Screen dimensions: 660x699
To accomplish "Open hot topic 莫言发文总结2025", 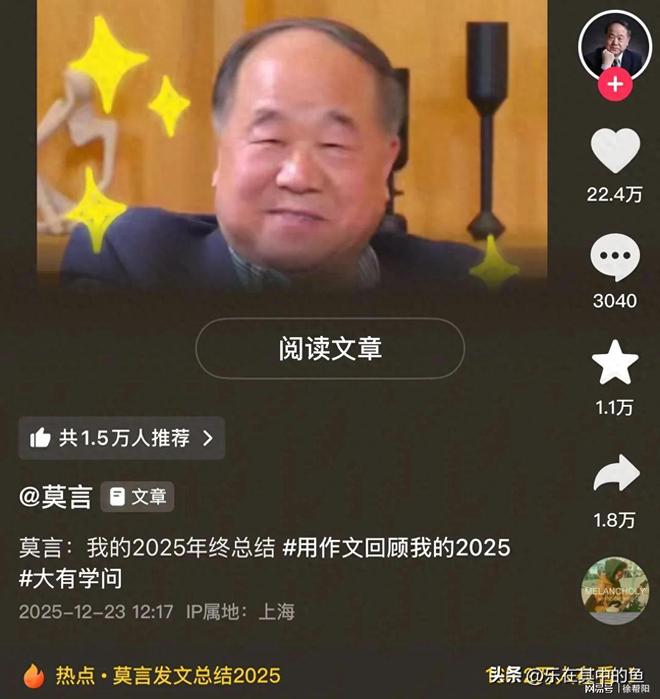I will (x=166, y=675).
